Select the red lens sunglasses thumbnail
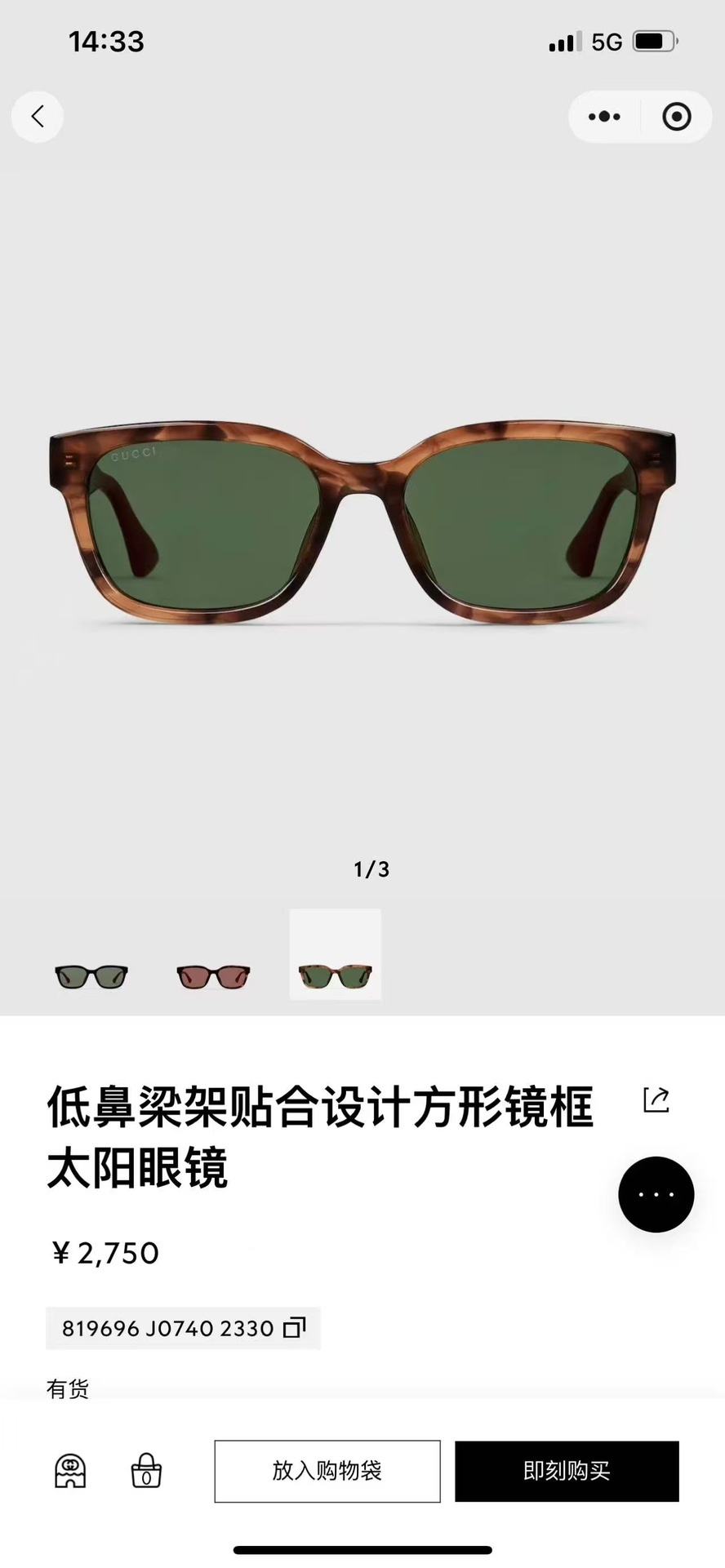Viewport: 725px width, 1568px height. pos(213,976)
